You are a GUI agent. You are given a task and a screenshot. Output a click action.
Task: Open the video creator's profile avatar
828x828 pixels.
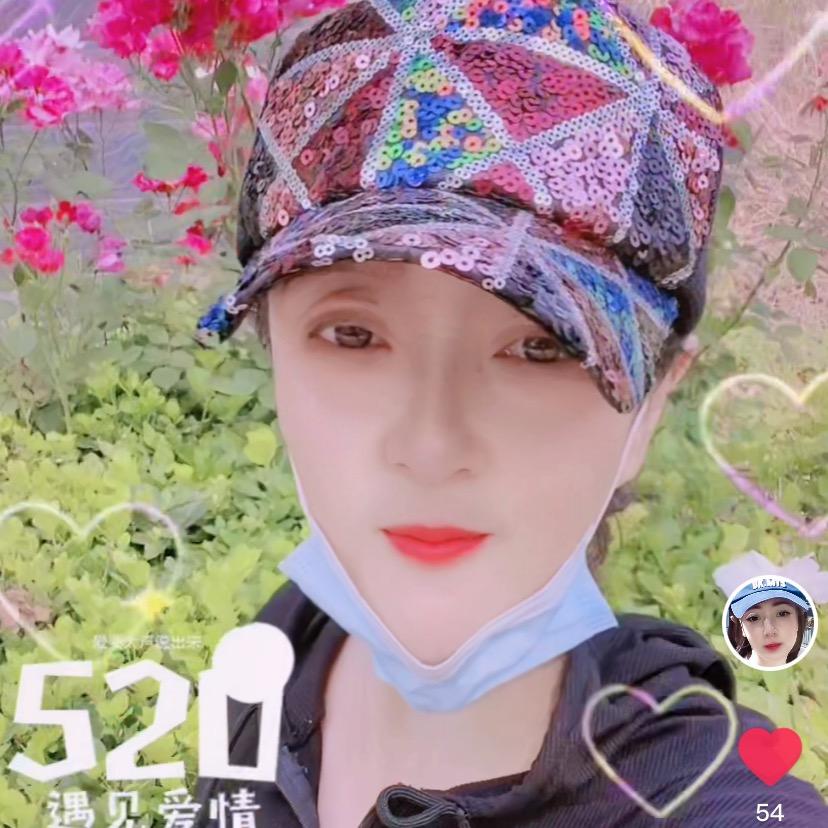point(769,622)
